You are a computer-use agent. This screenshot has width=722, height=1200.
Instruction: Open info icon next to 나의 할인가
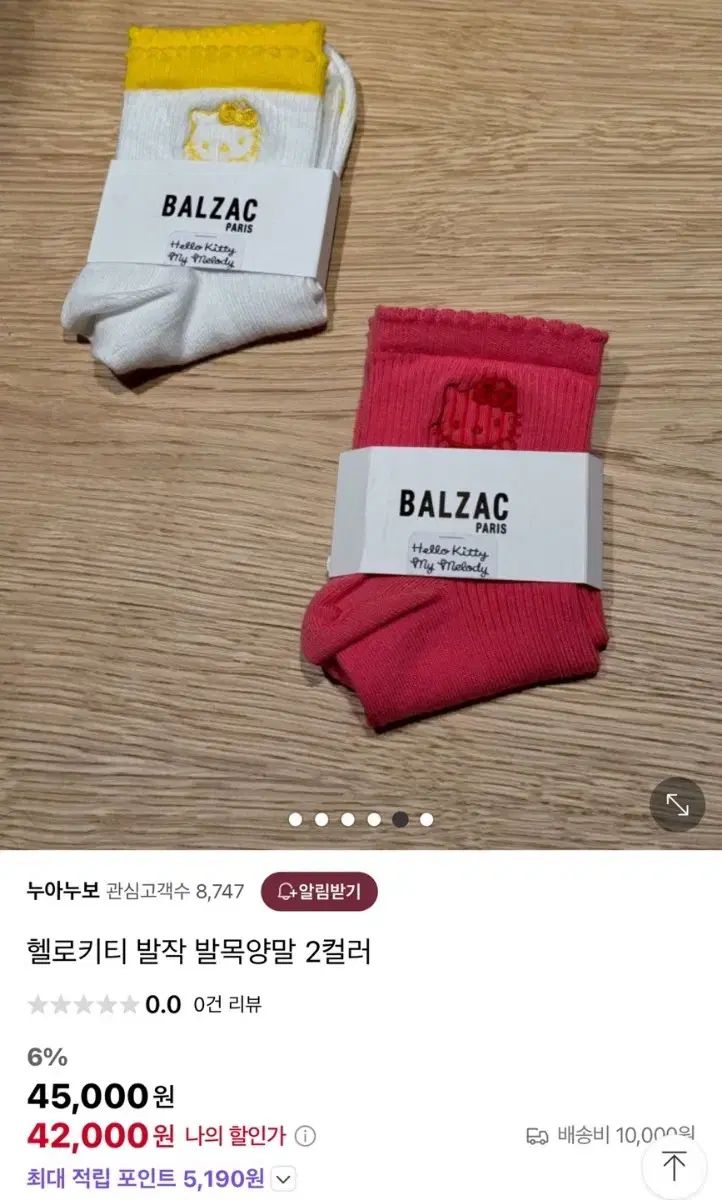[x=306, y=1135]
